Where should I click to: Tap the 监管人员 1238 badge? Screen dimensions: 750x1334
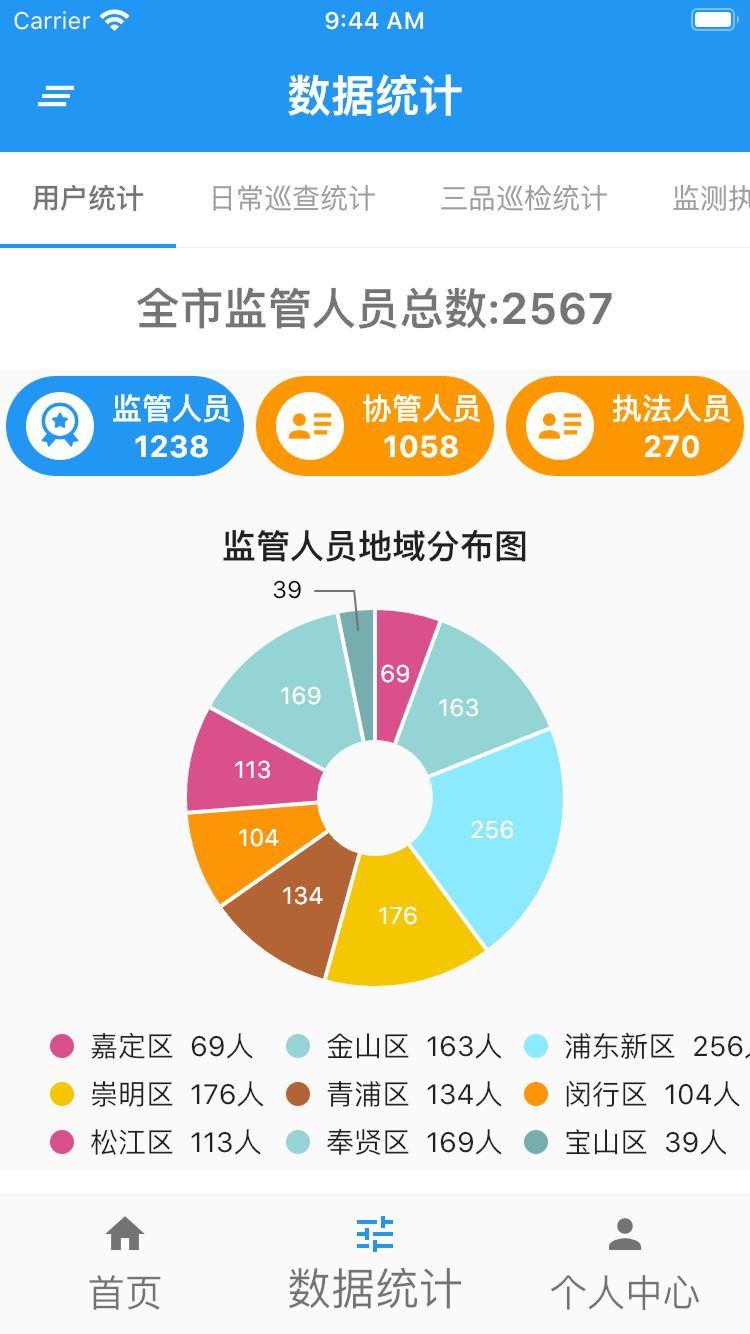(x=125, y=425)
